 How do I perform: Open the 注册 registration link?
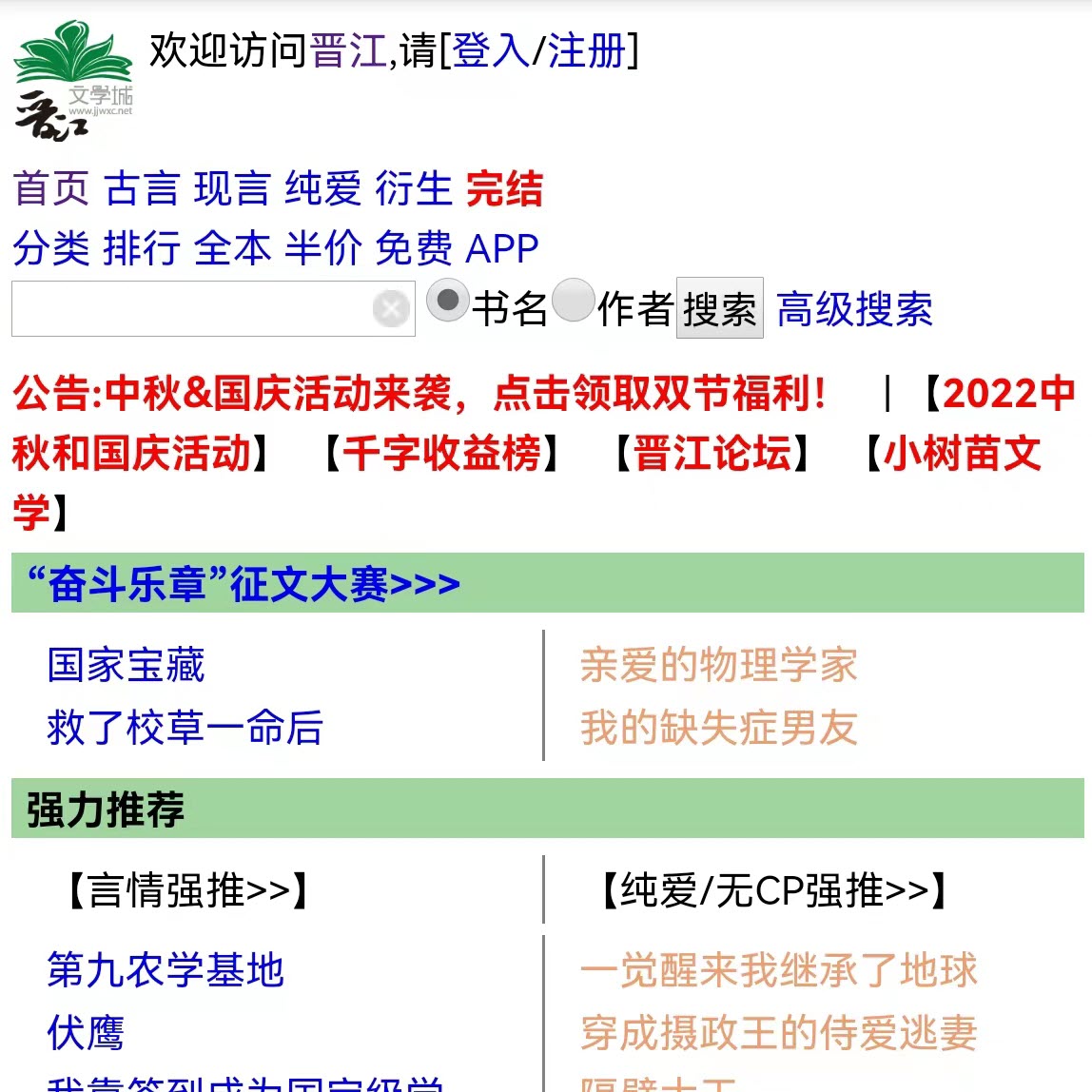pos(587,50)
